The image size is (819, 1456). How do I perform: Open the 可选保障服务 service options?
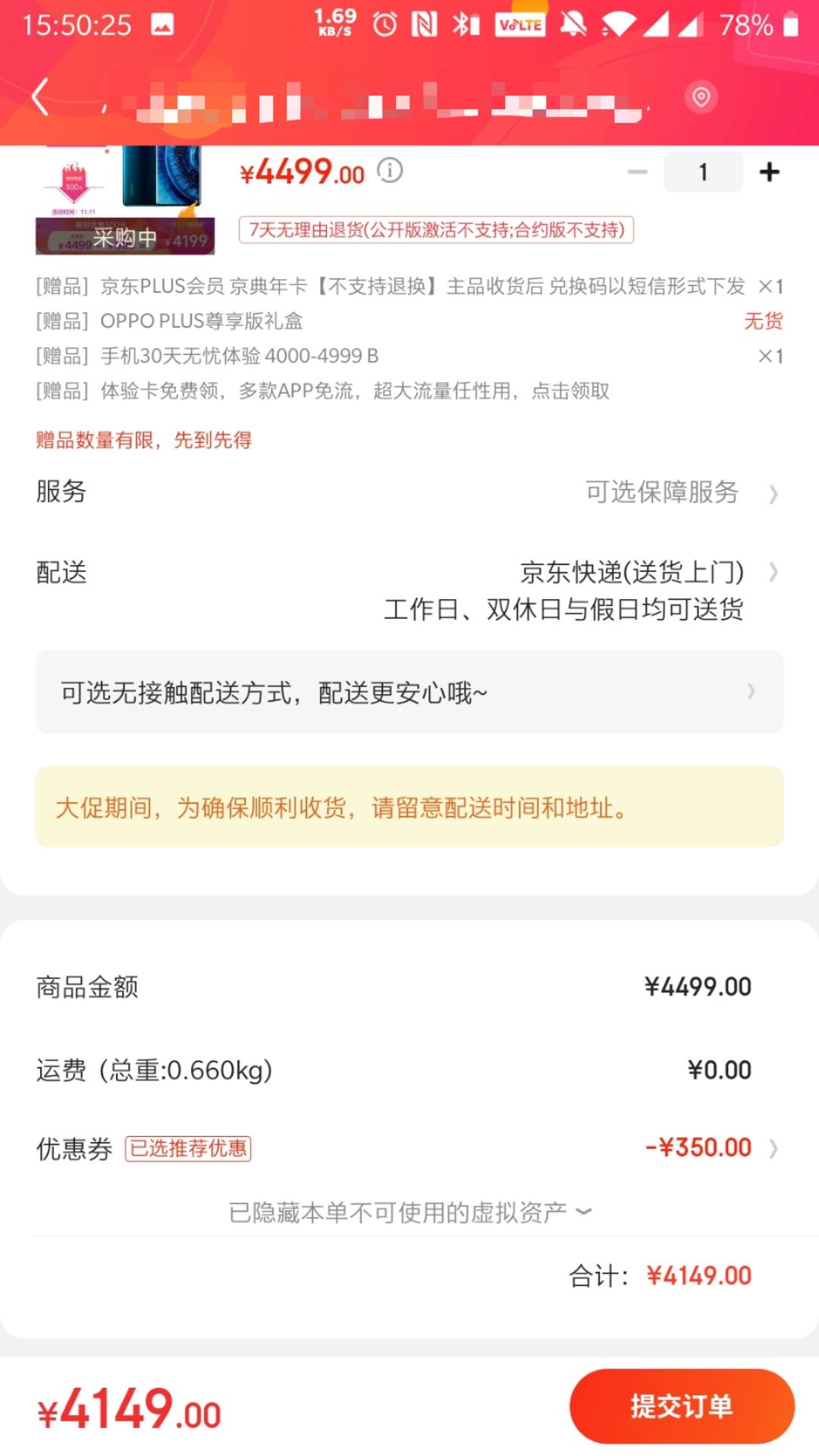664,493
